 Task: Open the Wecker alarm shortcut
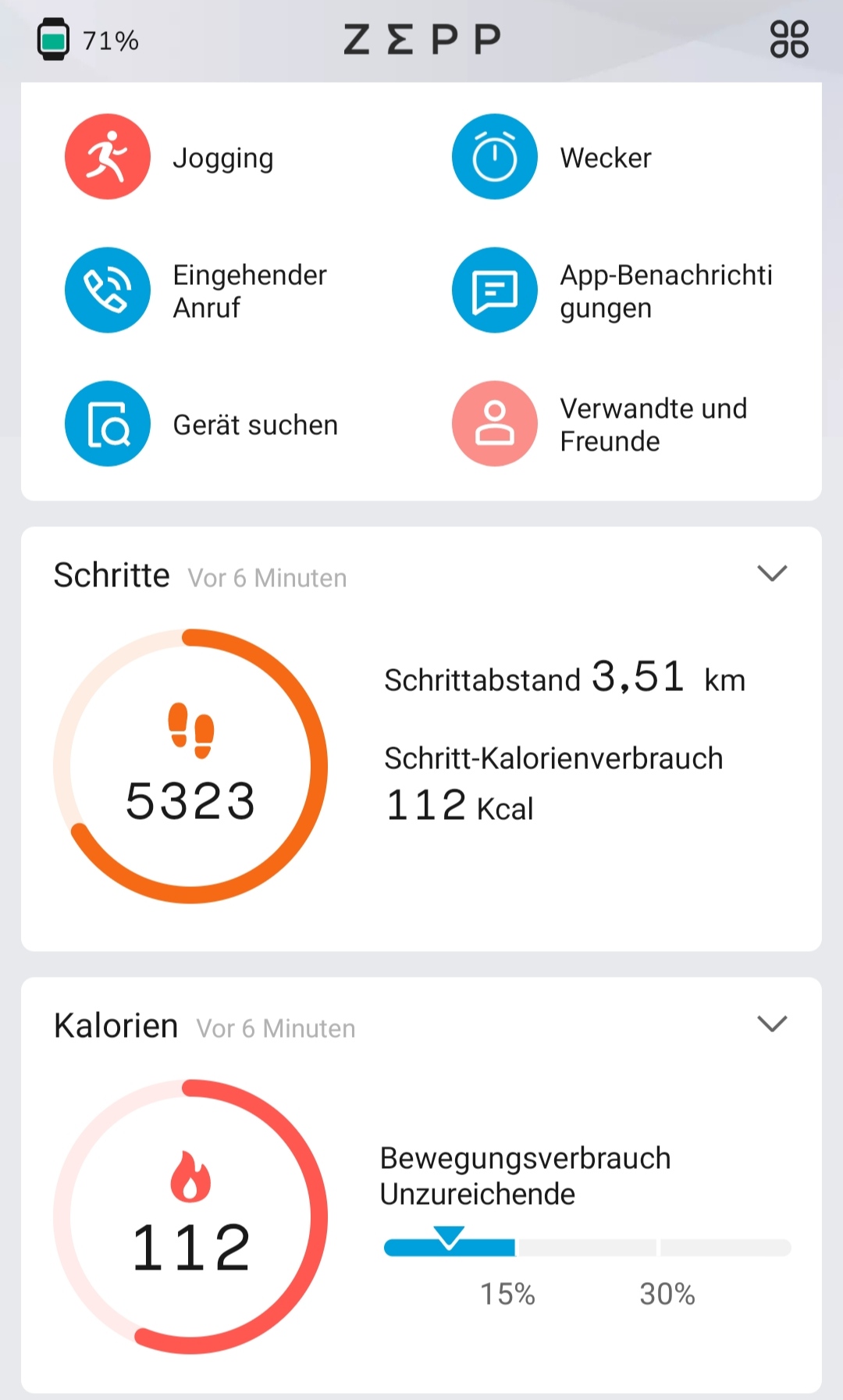click(495, 157)
